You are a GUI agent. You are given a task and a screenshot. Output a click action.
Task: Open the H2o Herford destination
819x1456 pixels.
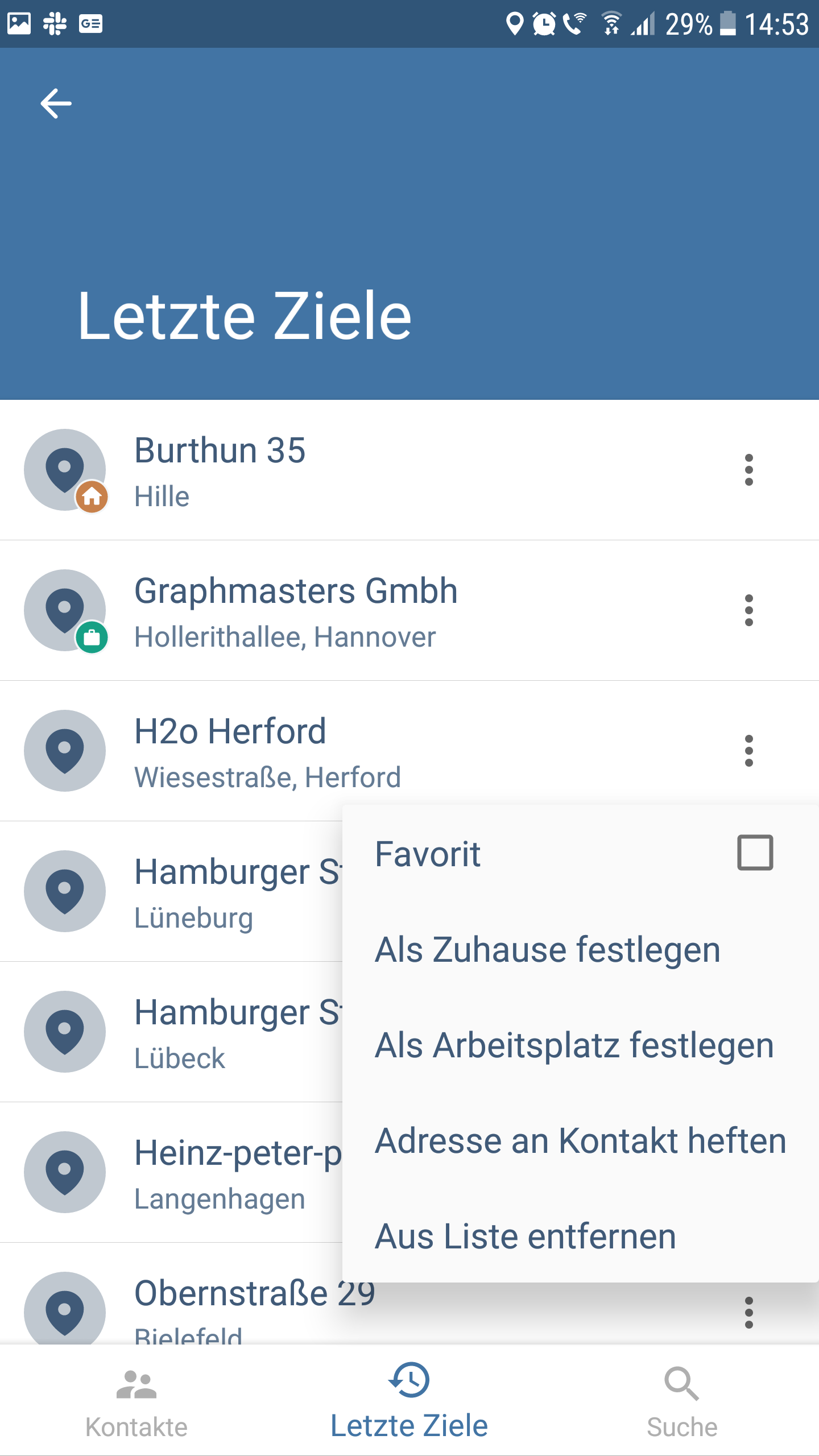tap(364, 751)
